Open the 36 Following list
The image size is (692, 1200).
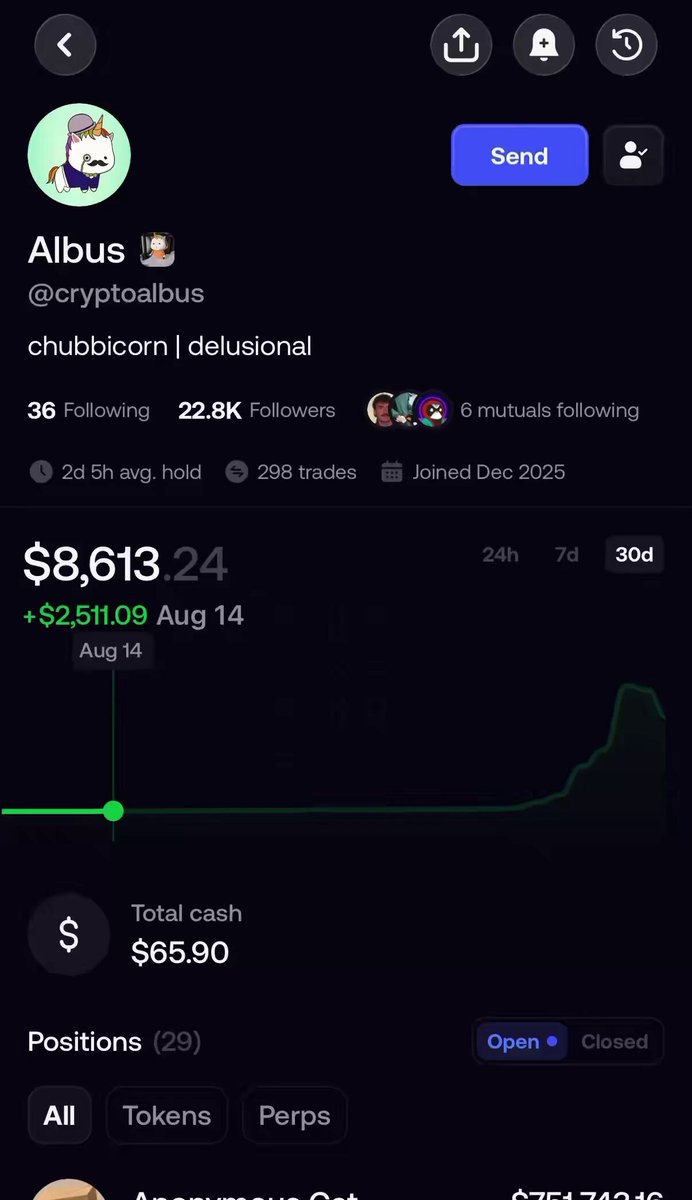[x=89, y=410]
